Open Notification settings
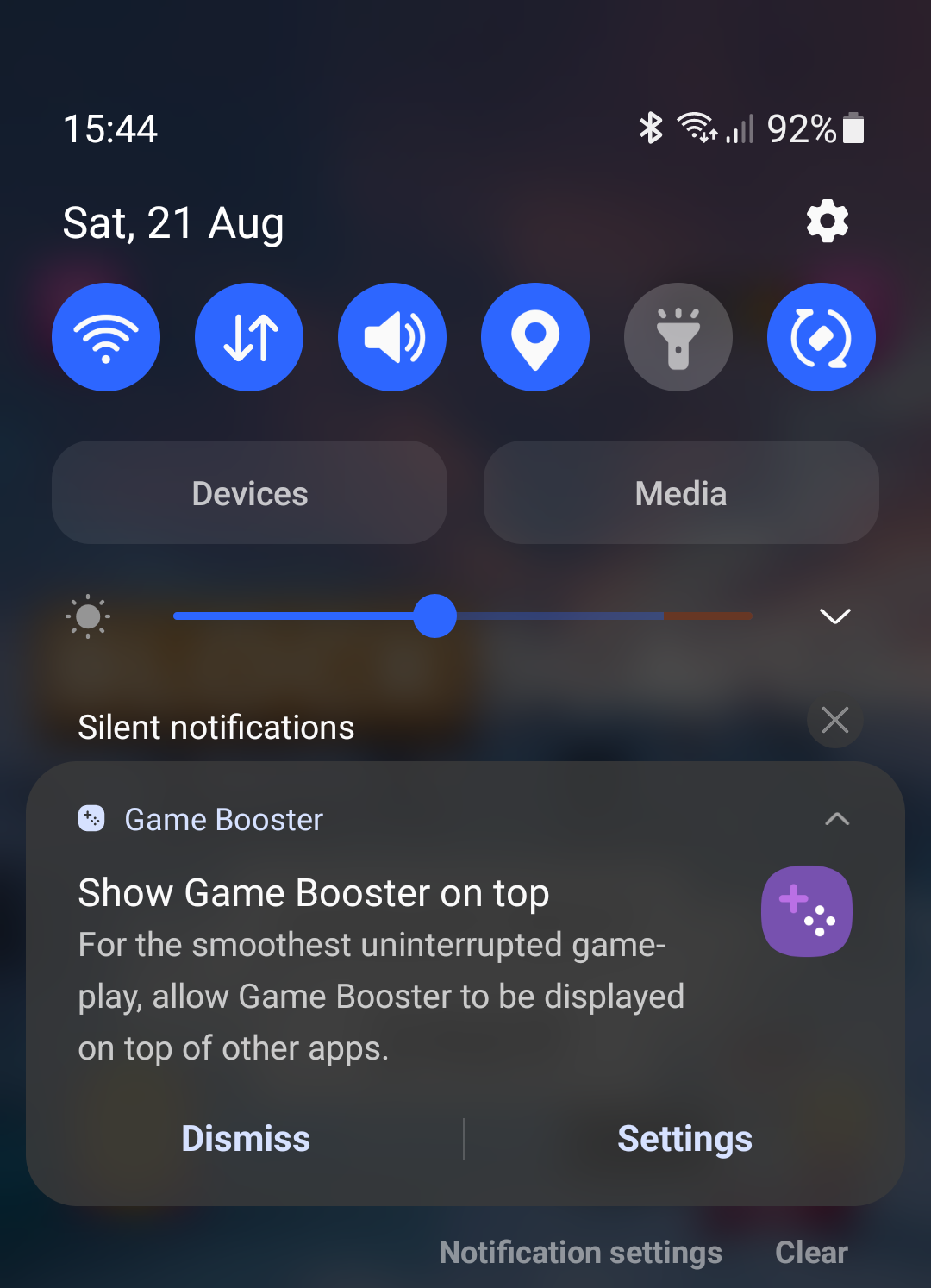This screenshot has height=1288, width=931. [580, 1253]
